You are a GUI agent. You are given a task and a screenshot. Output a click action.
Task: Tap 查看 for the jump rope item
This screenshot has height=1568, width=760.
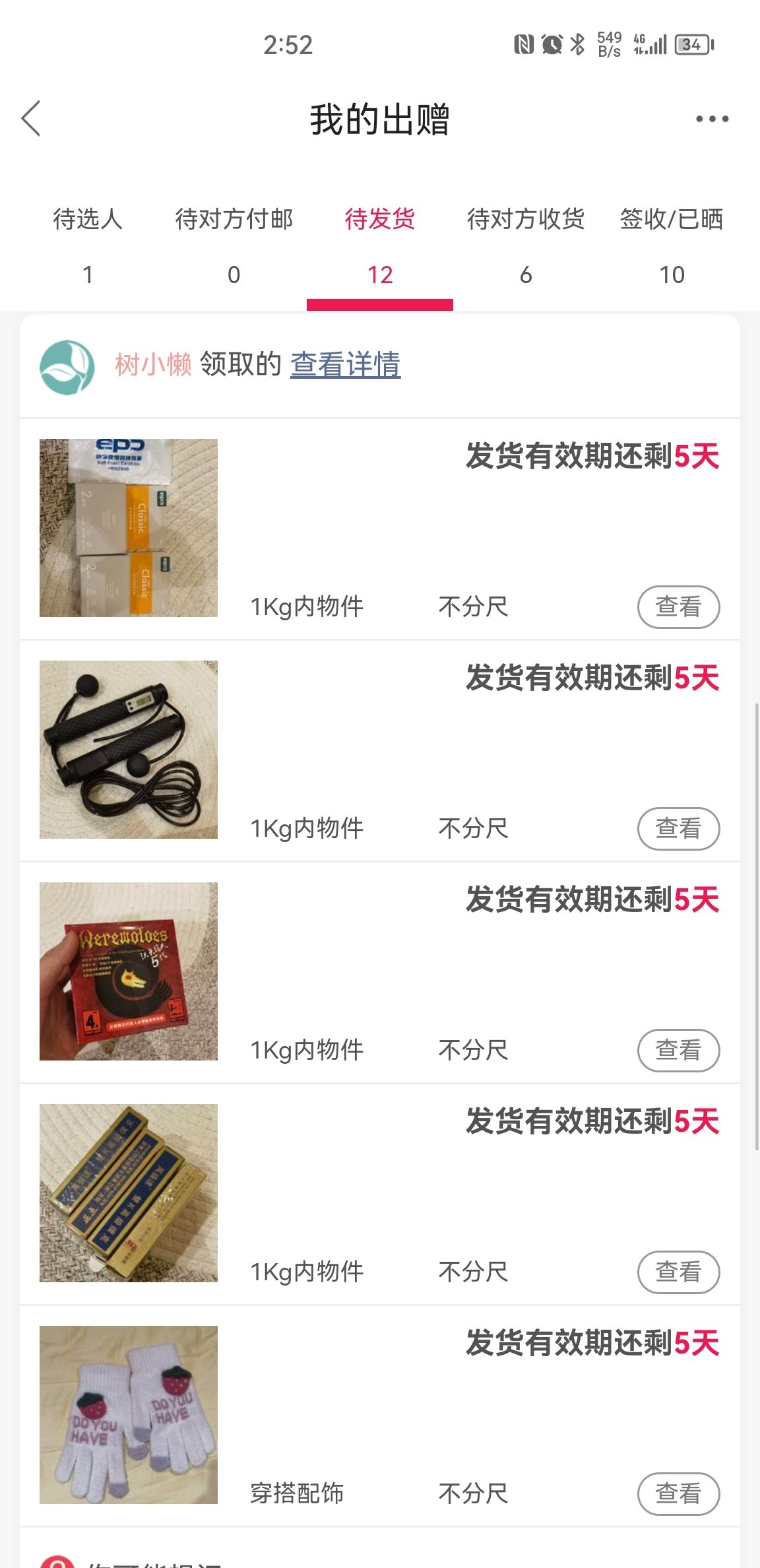(x=678, y=828)
